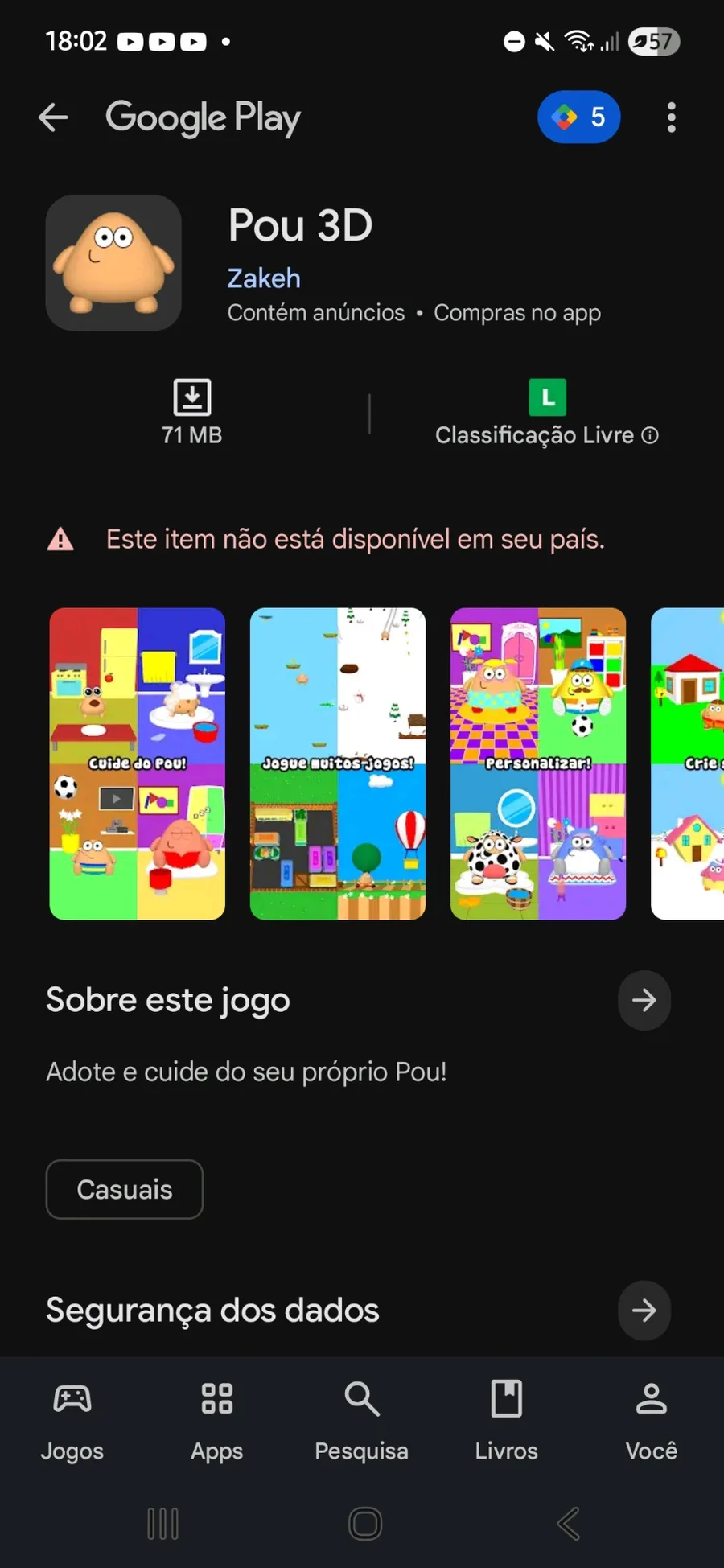Select the Casuais category chip
This screenshot has width=724, height=1568.
(125, 1189)
